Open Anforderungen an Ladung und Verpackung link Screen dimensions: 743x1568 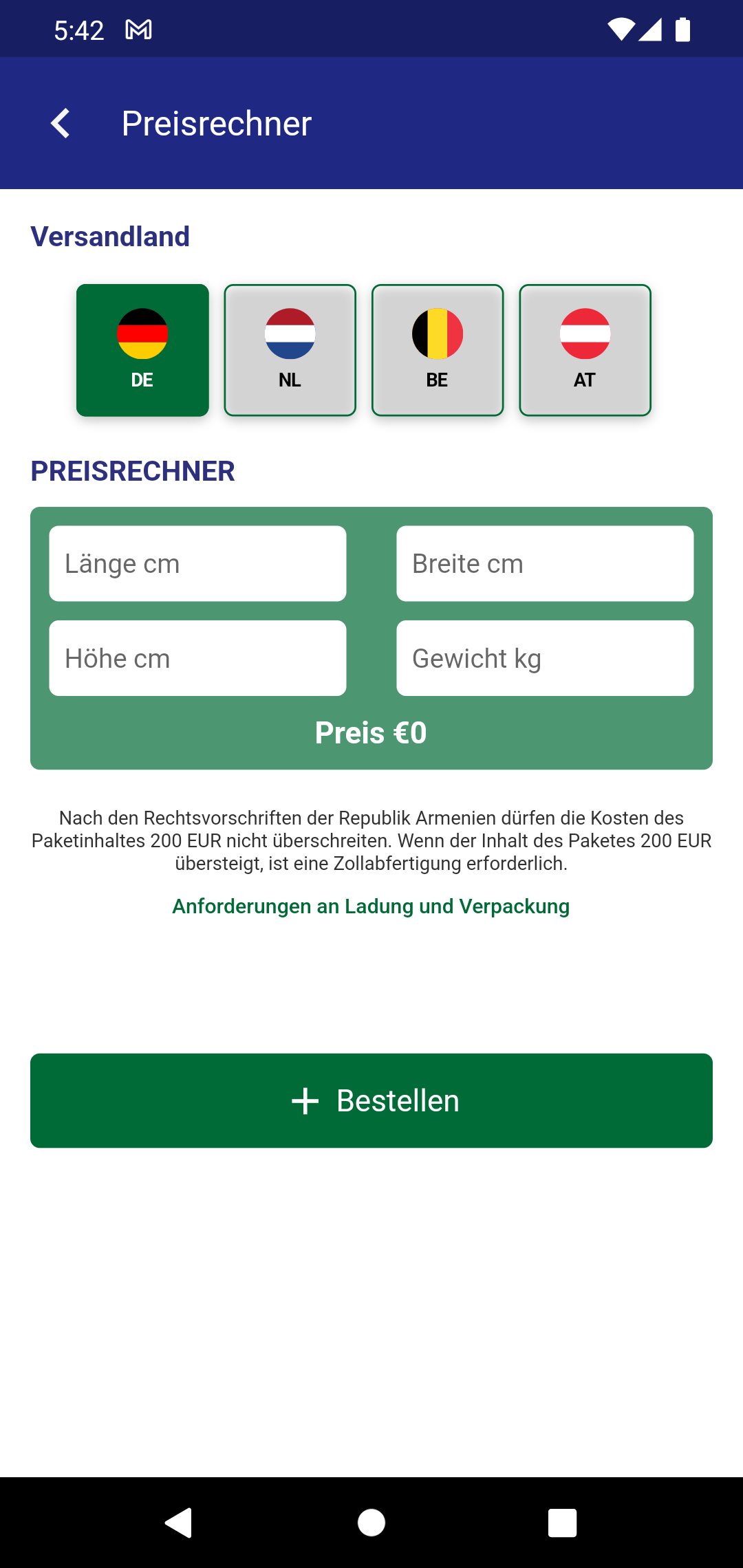[x=371, y=906]
